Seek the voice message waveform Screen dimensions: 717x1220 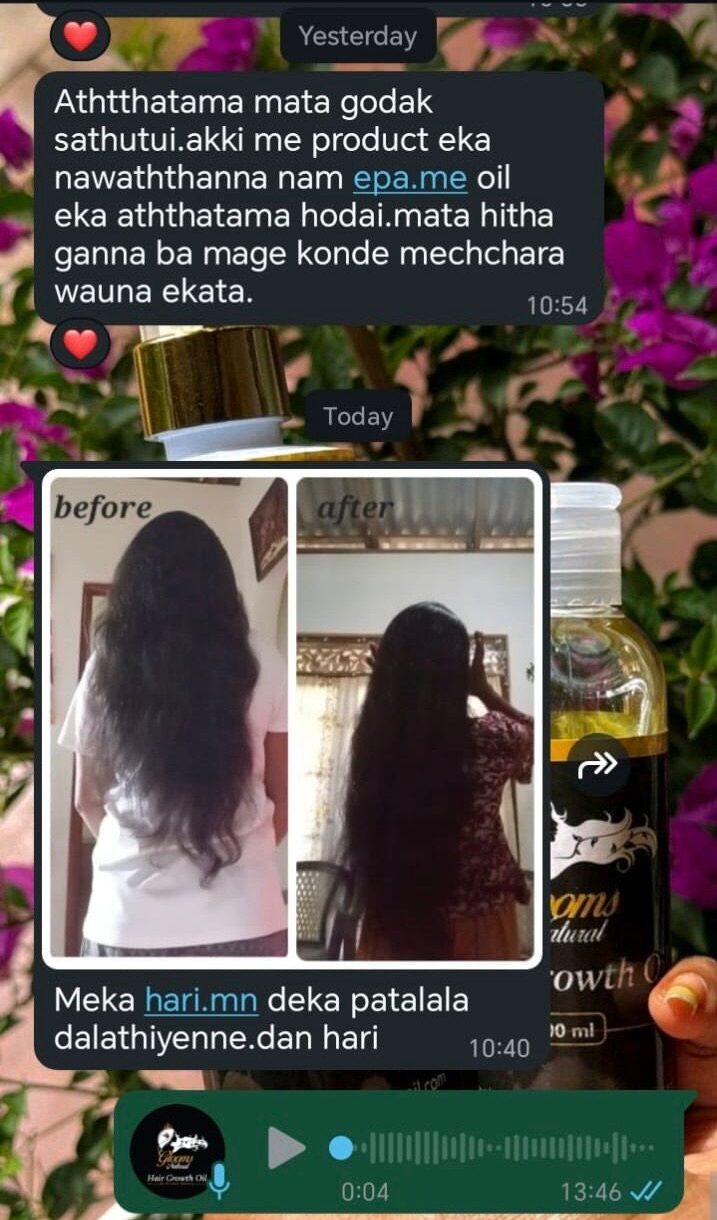tap(494, 1147)
